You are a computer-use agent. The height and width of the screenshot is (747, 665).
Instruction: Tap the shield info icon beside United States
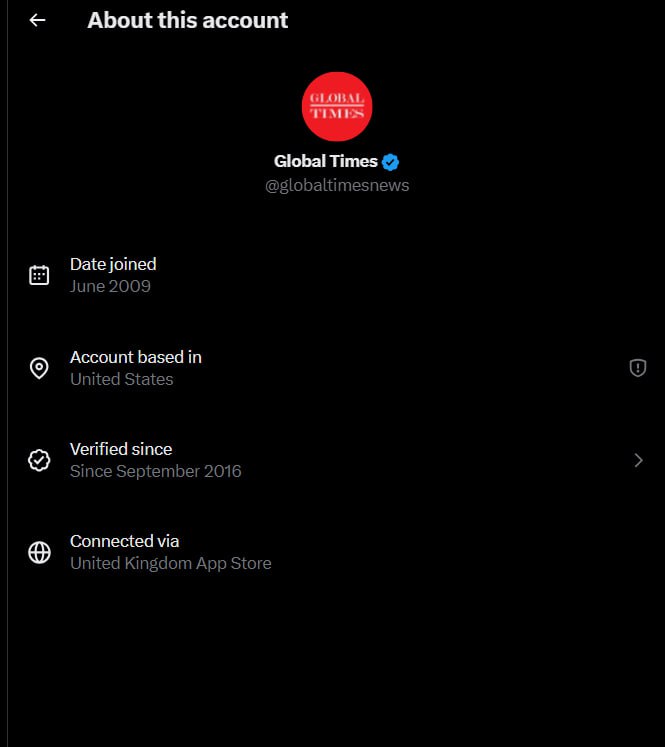tap(637, 368)
